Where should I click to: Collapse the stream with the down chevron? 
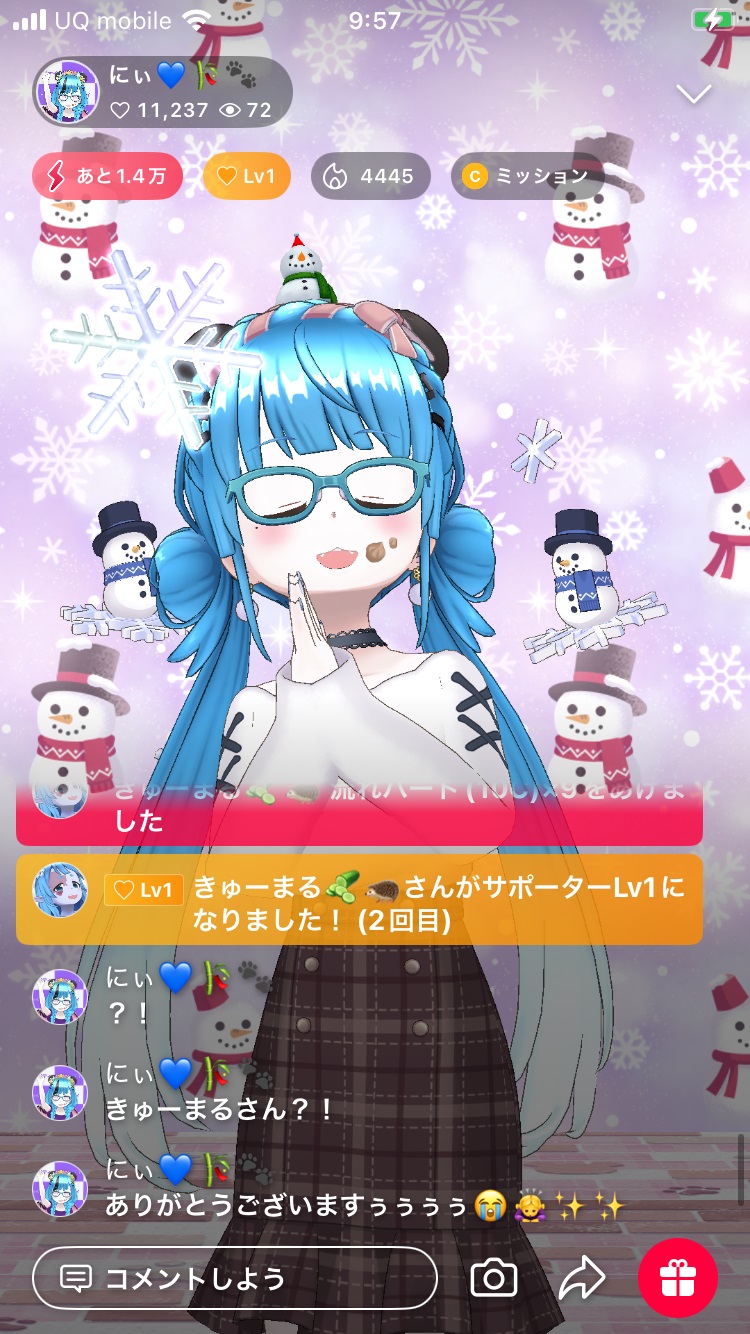(693, 94)
